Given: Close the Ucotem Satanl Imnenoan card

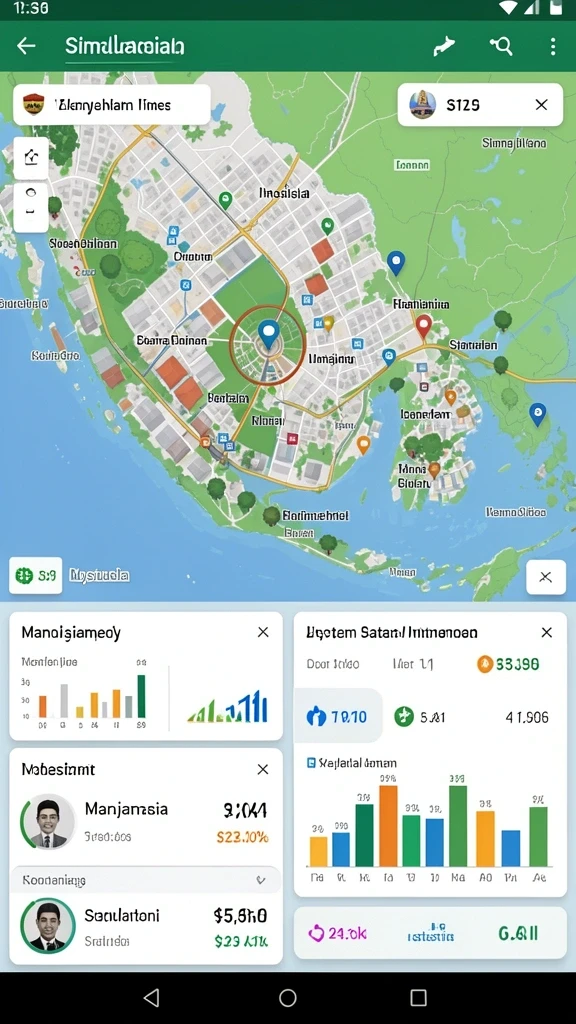Looking at the screenshot, I should [x=547, y=632].
